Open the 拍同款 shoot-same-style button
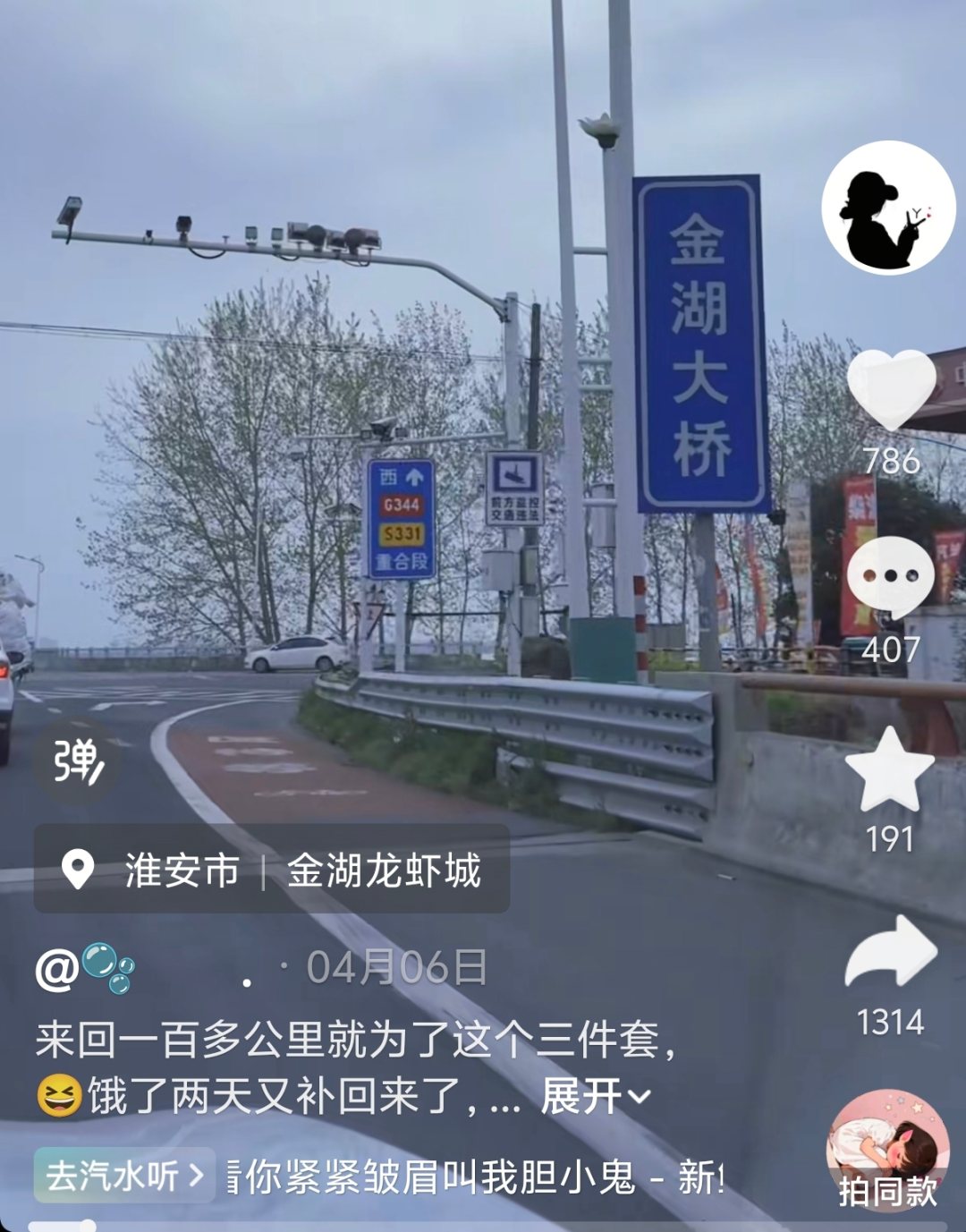The width and height of the screenshot is (966, 1232). pyautogui.click(x=888, y=1151)
